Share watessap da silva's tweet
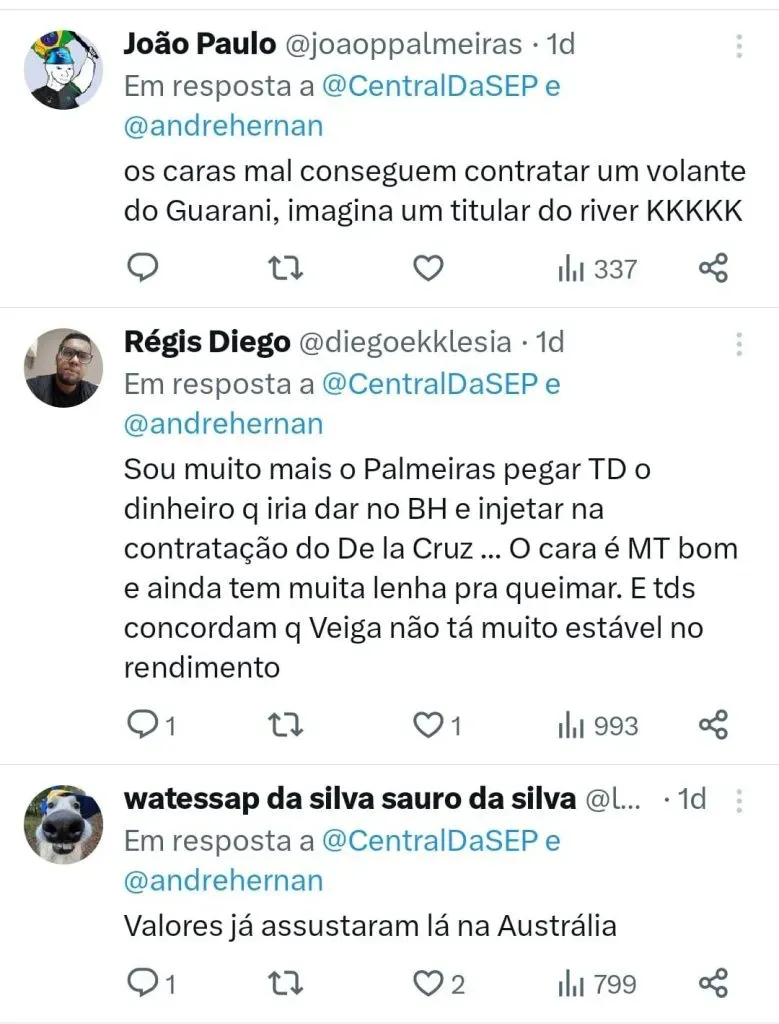Viewport: 779px width, 1024px height. coord(712,984)
